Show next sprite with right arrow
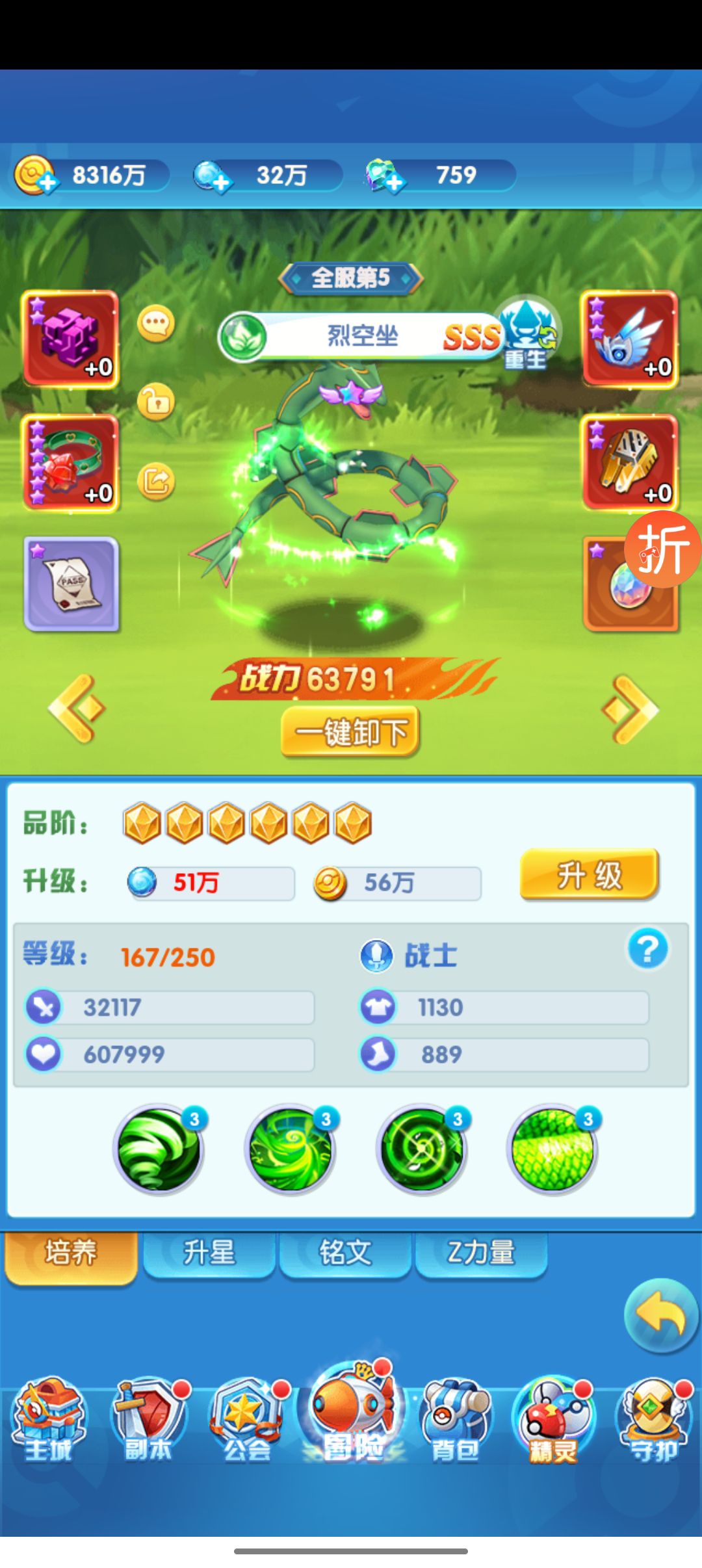This screenshot has width=702, height=1568. click(x=629, y=708)
